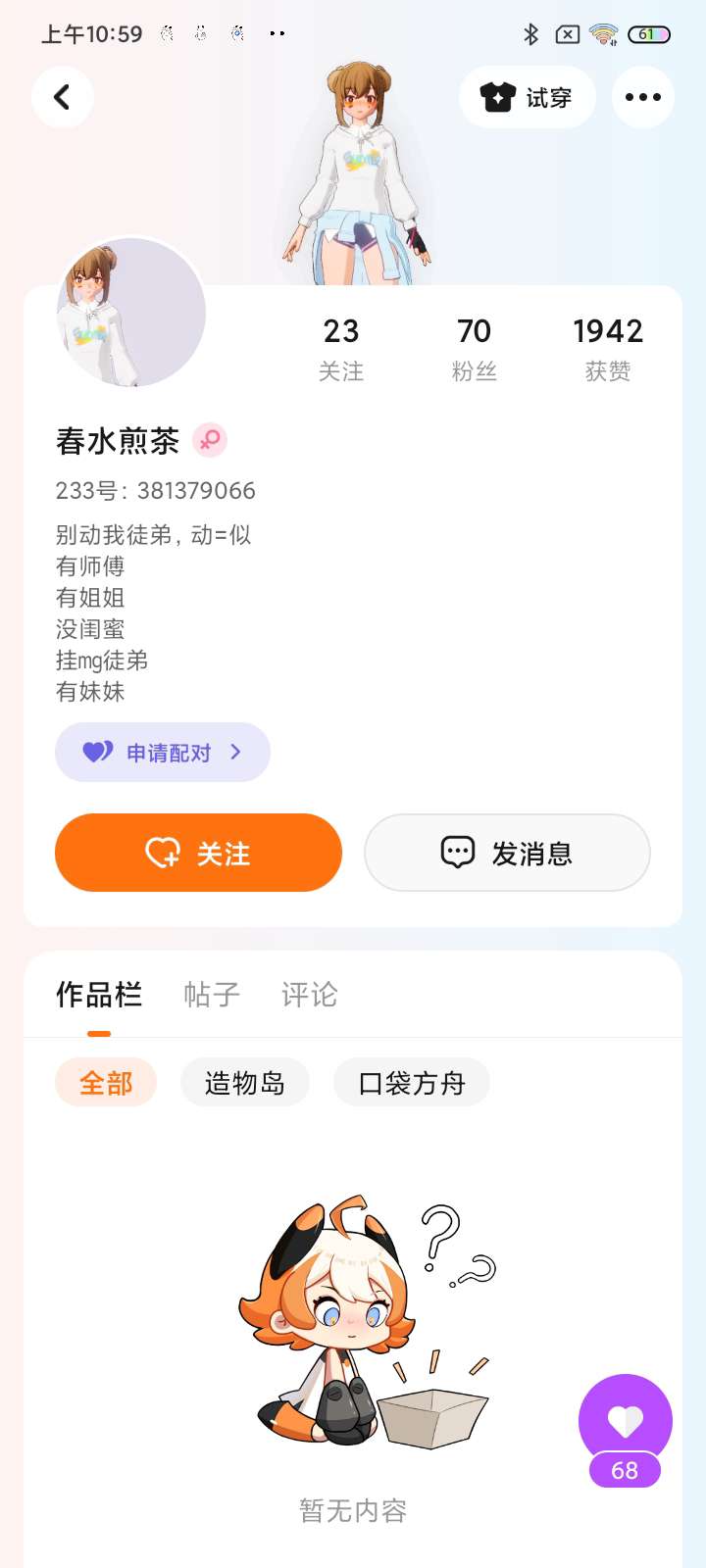View the 关注 following list
Image resolution: width=706 pixels, height=1568 pixels.
tap(341, 349)
